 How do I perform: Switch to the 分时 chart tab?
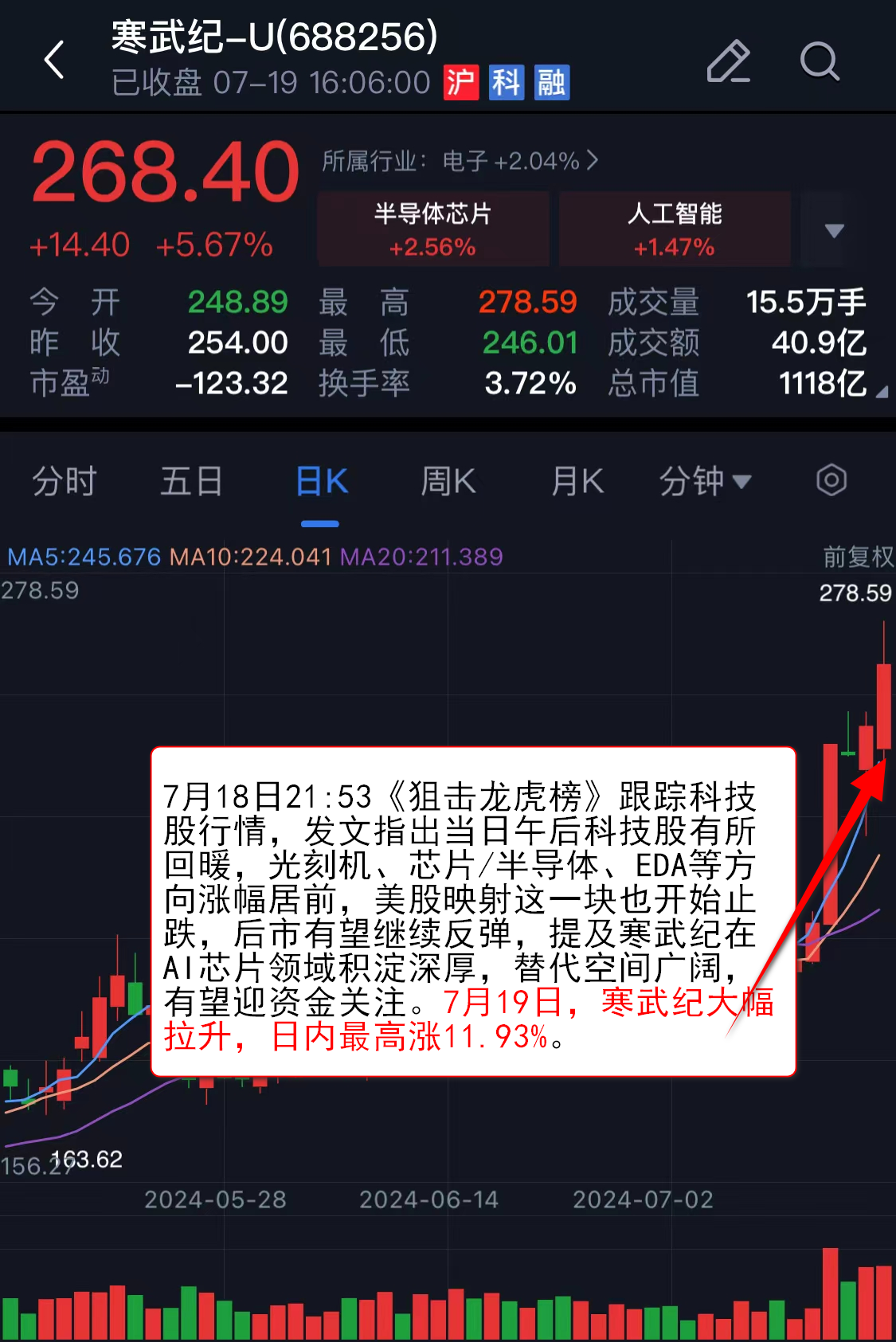pos(65,482)
